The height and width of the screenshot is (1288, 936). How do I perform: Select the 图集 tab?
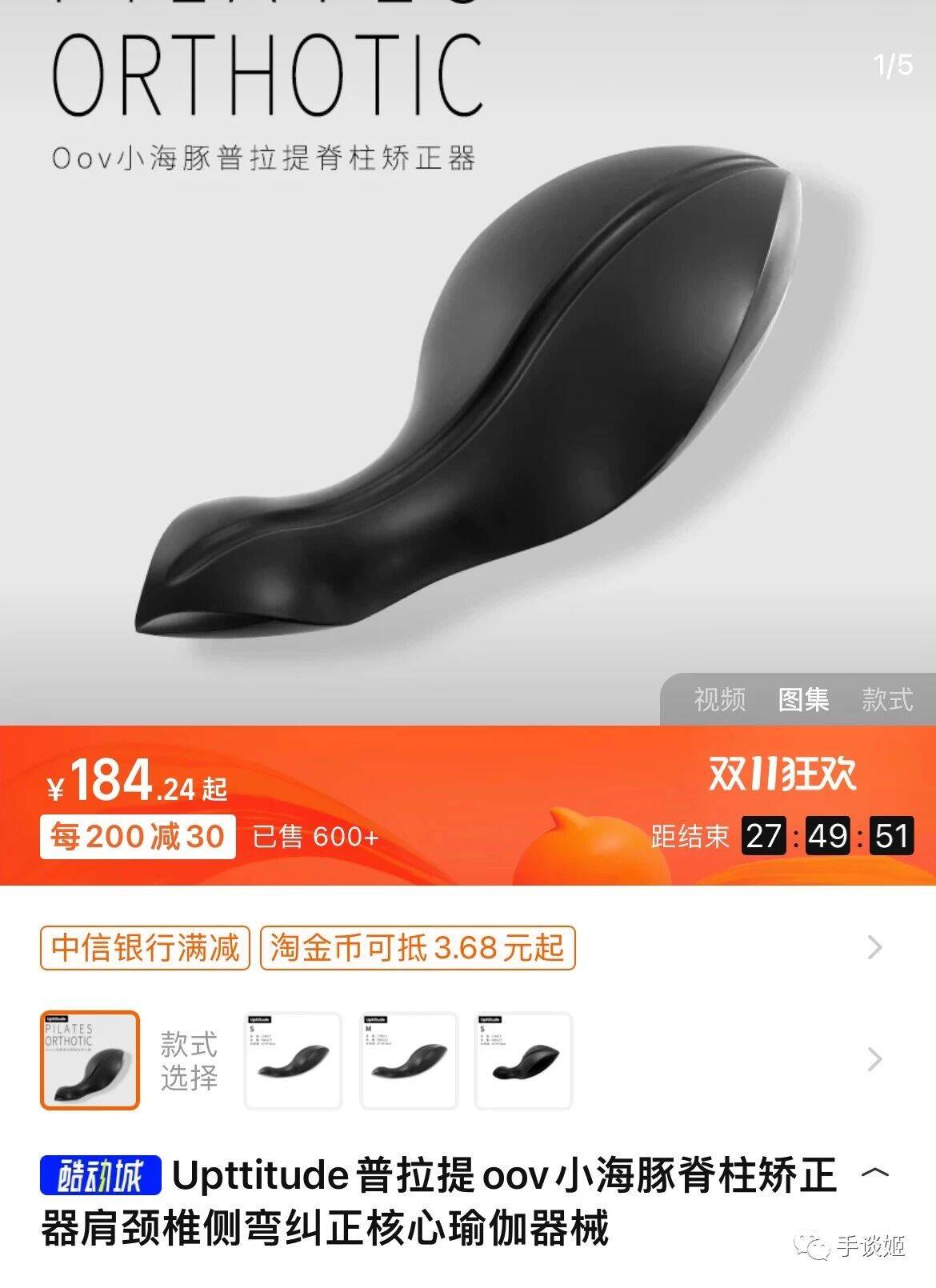803,699
